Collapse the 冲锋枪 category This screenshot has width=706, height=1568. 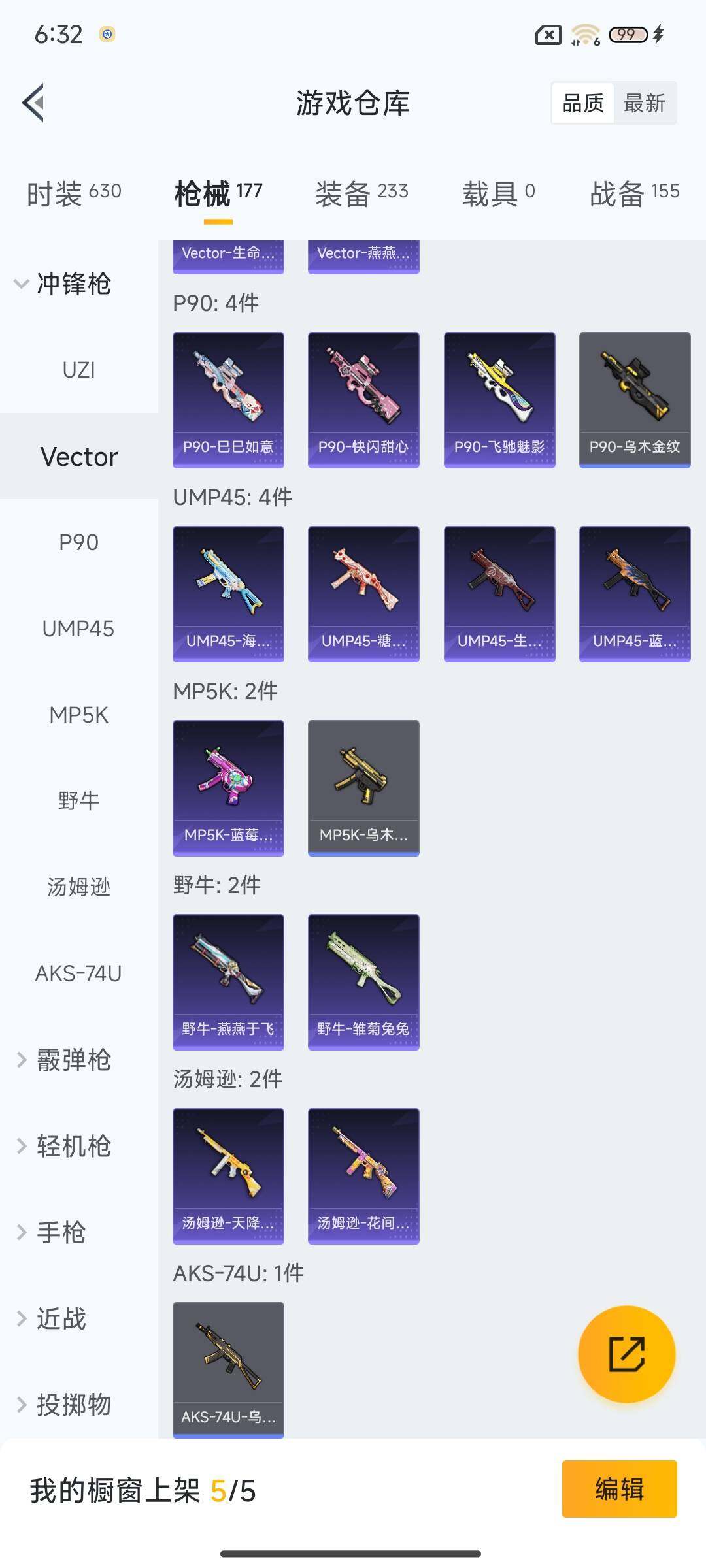[64, 284]
